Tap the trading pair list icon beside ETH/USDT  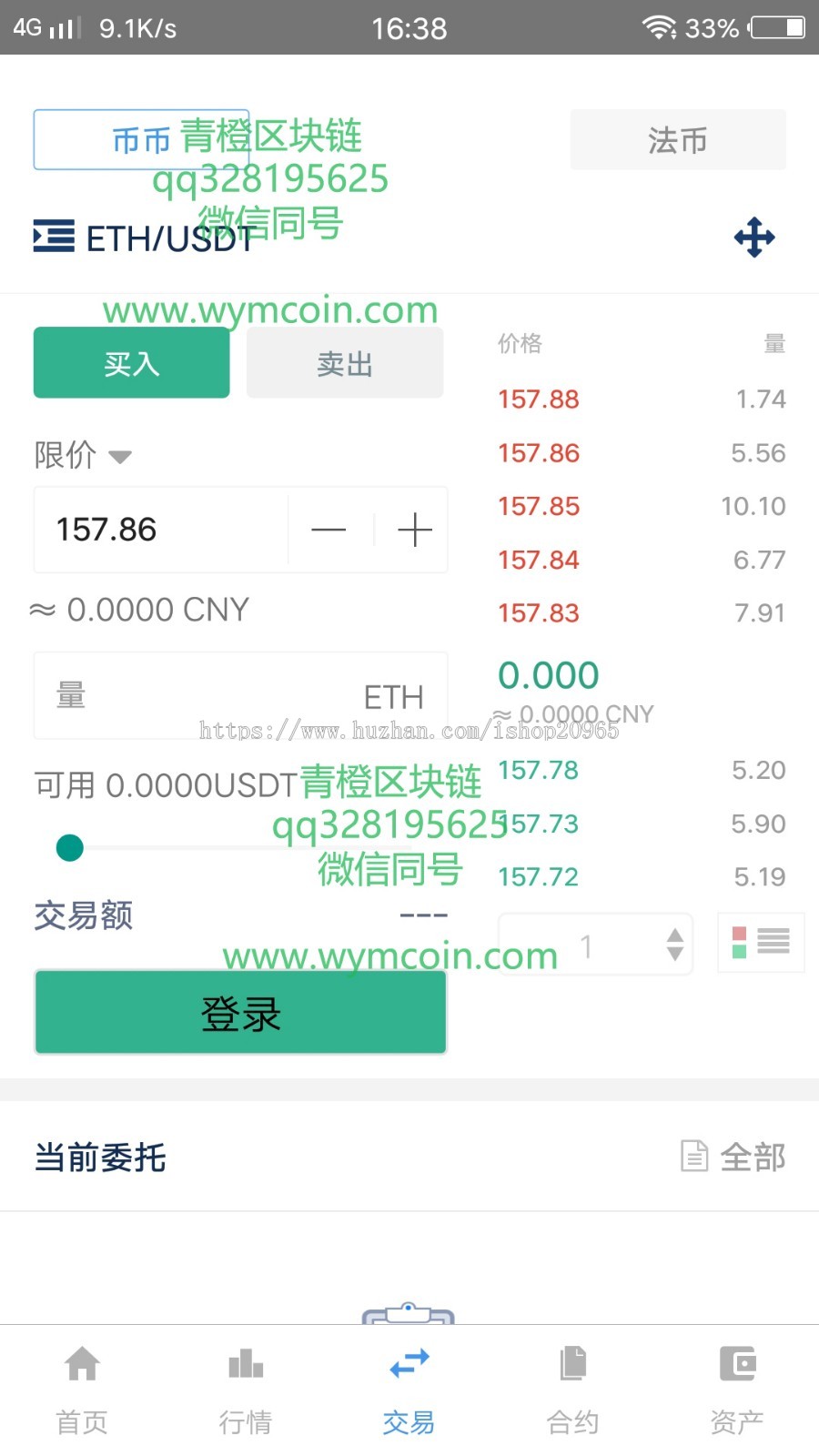coord(53,238)
